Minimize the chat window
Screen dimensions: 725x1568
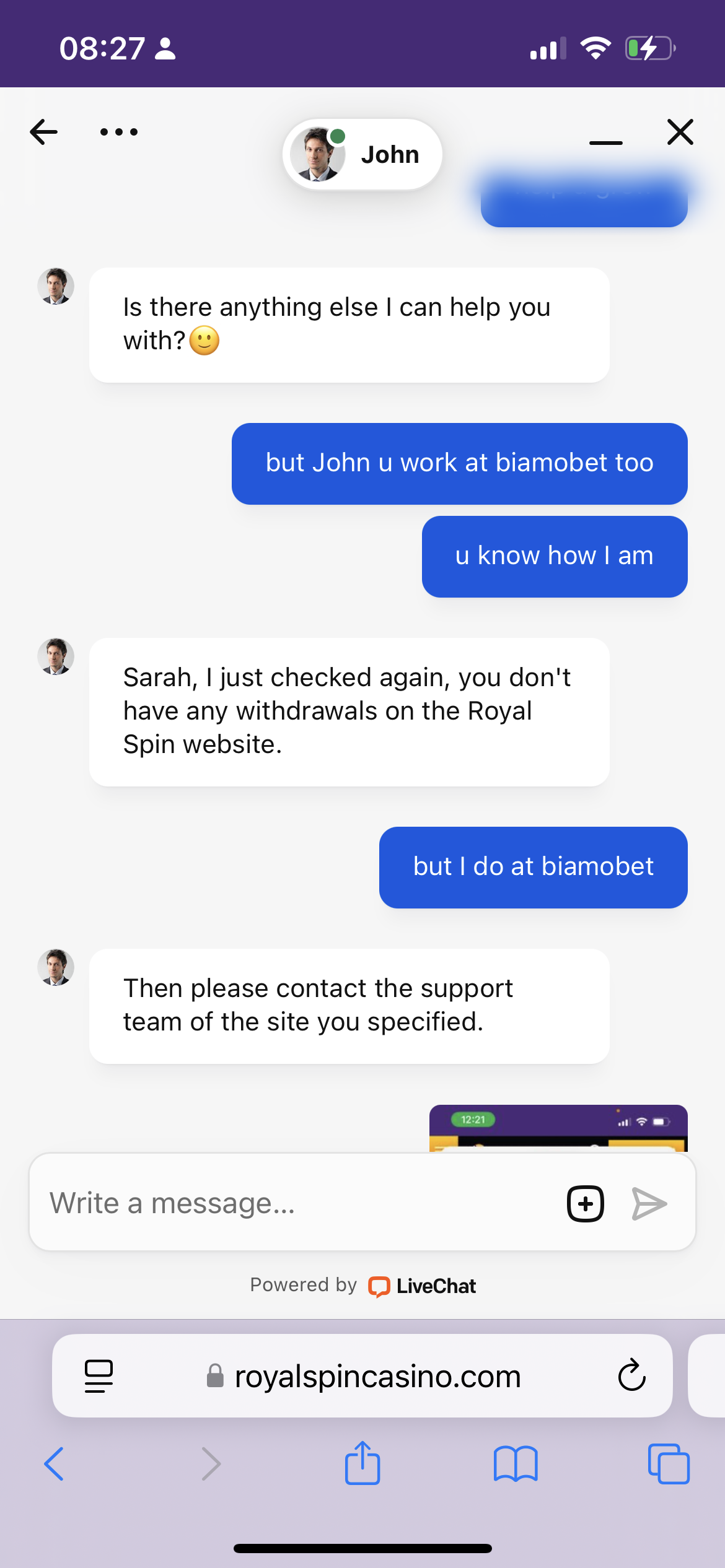605,142
